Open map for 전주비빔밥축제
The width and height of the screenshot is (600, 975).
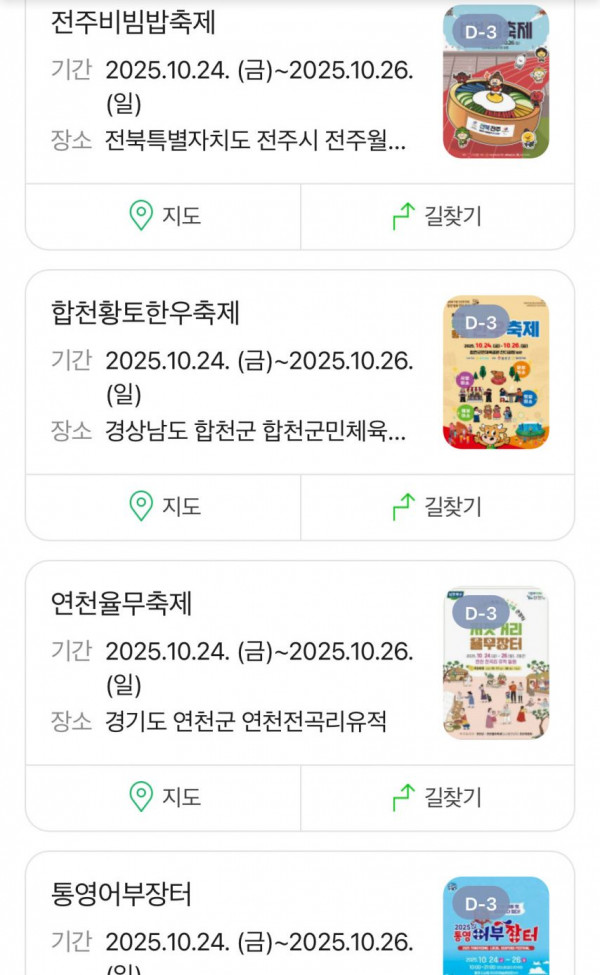pyautogui.click(x=164, y=216)
